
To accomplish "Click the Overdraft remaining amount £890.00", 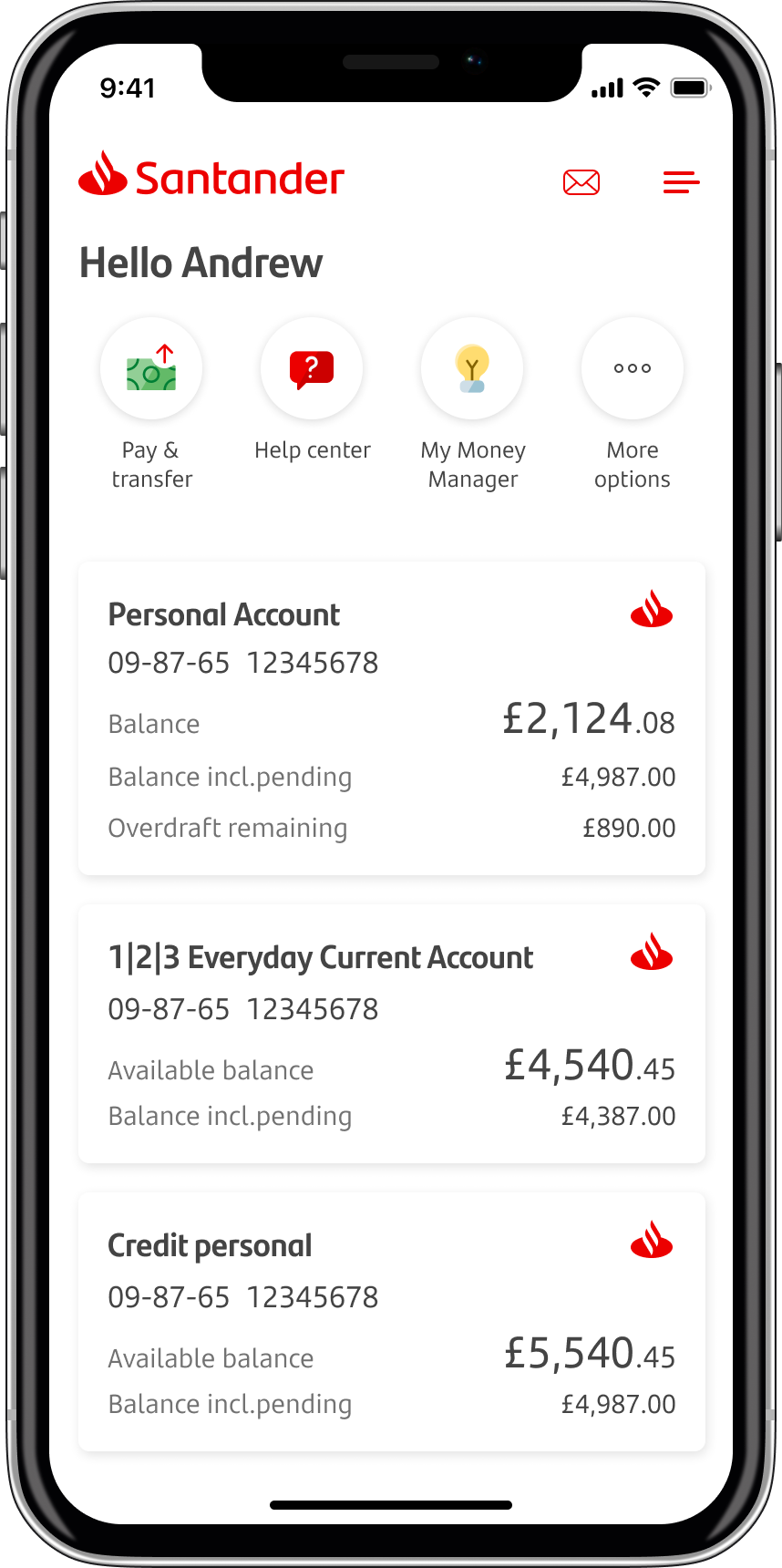I will tap(629, 828).
